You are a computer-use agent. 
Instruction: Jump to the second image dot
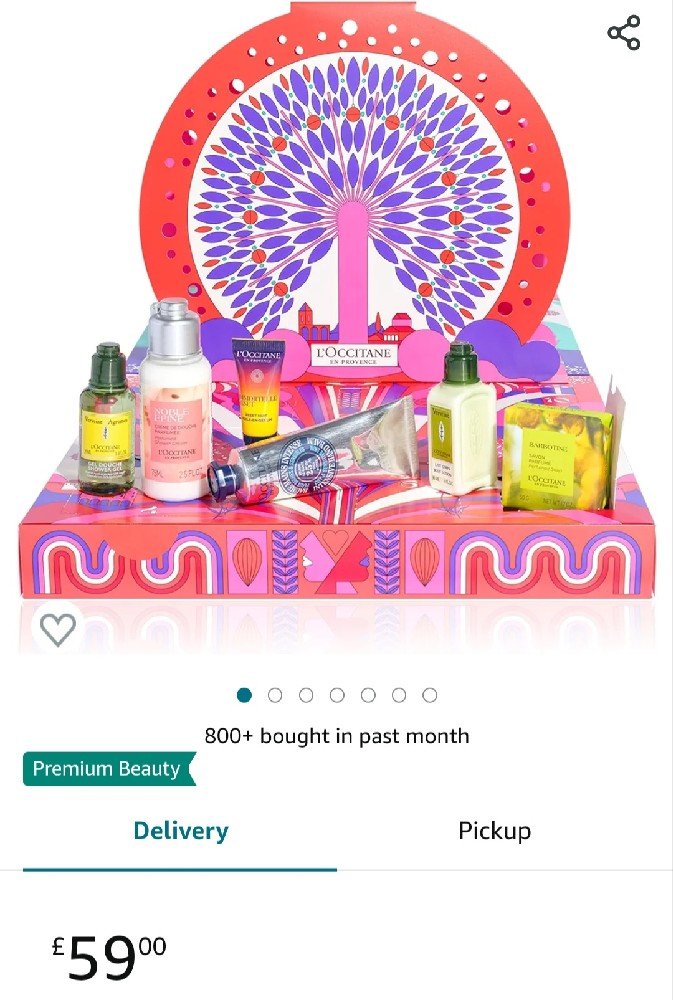pos(275,695)
